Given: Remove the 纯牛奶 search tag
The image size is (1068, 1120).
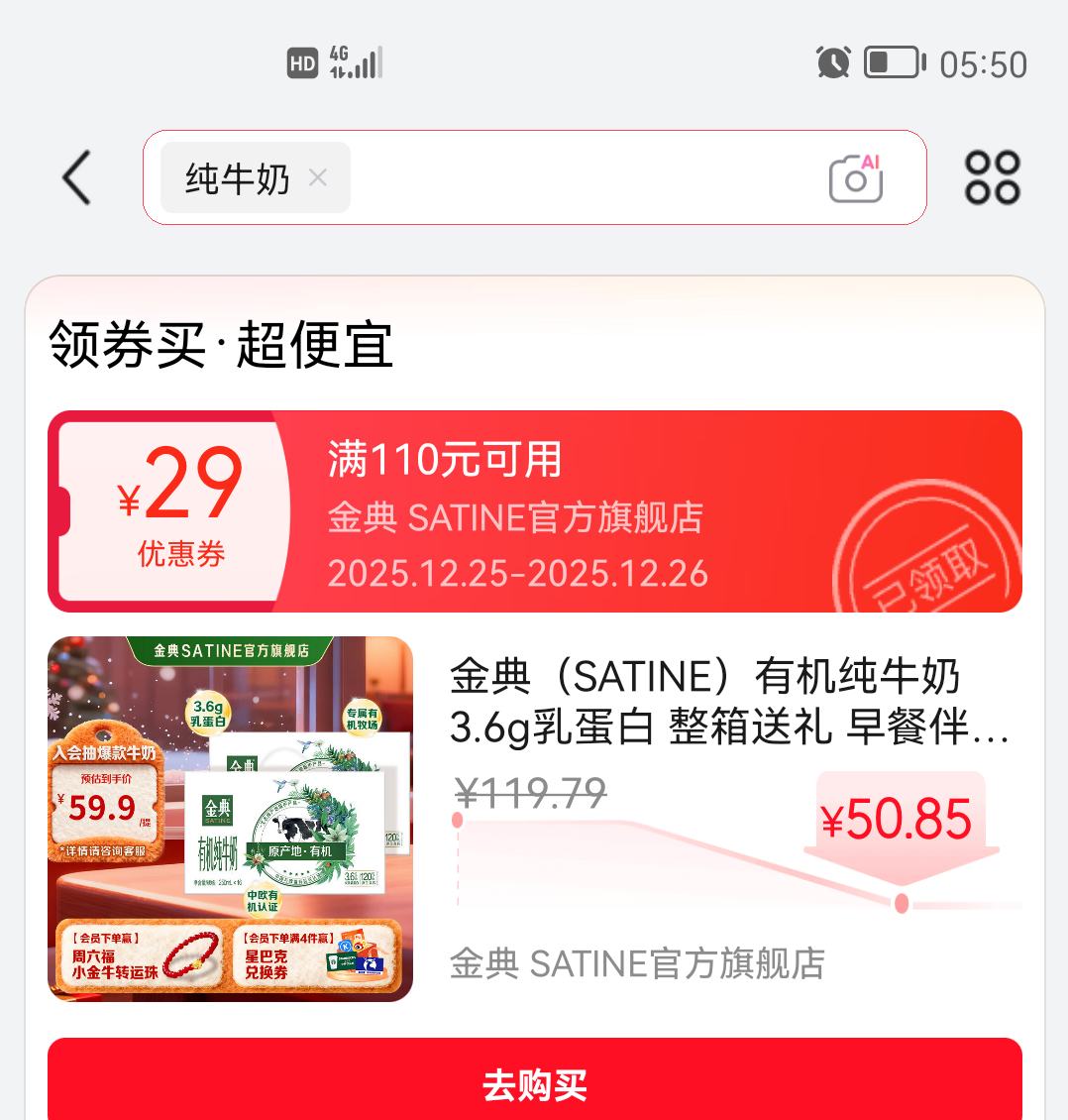Looking at the screenshot, I should 317,178.
